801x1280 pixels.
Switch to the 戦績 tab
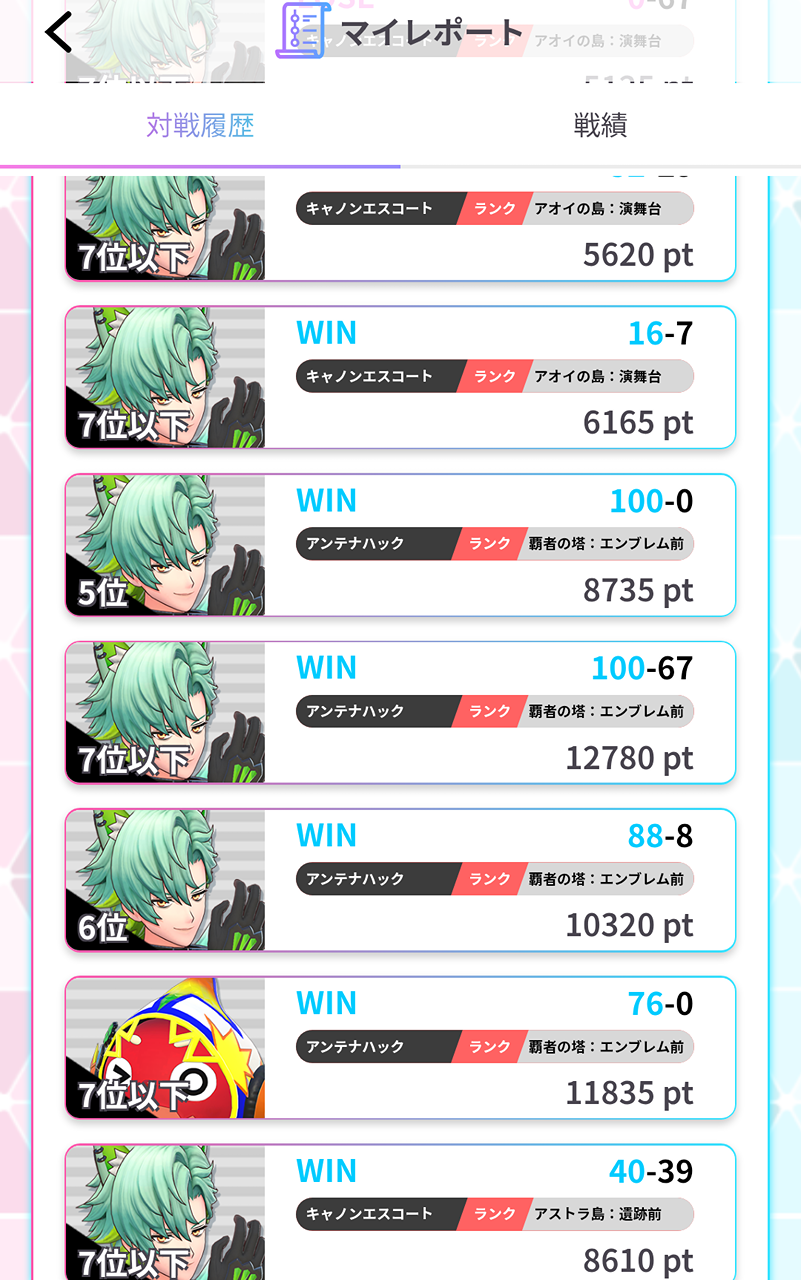[600, 126]
